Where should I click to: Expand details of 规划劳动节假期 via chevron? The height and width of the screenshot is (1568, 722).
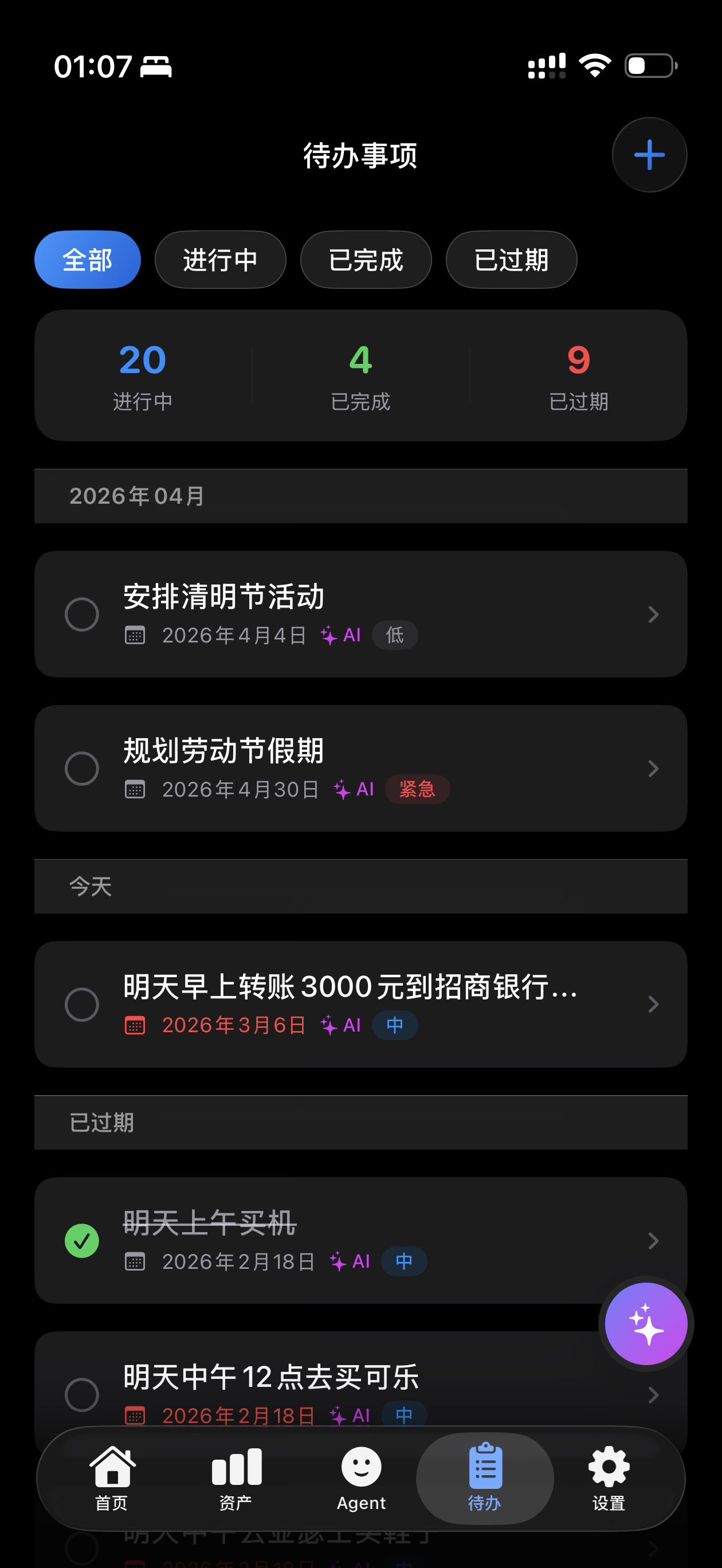pos(653,768)
